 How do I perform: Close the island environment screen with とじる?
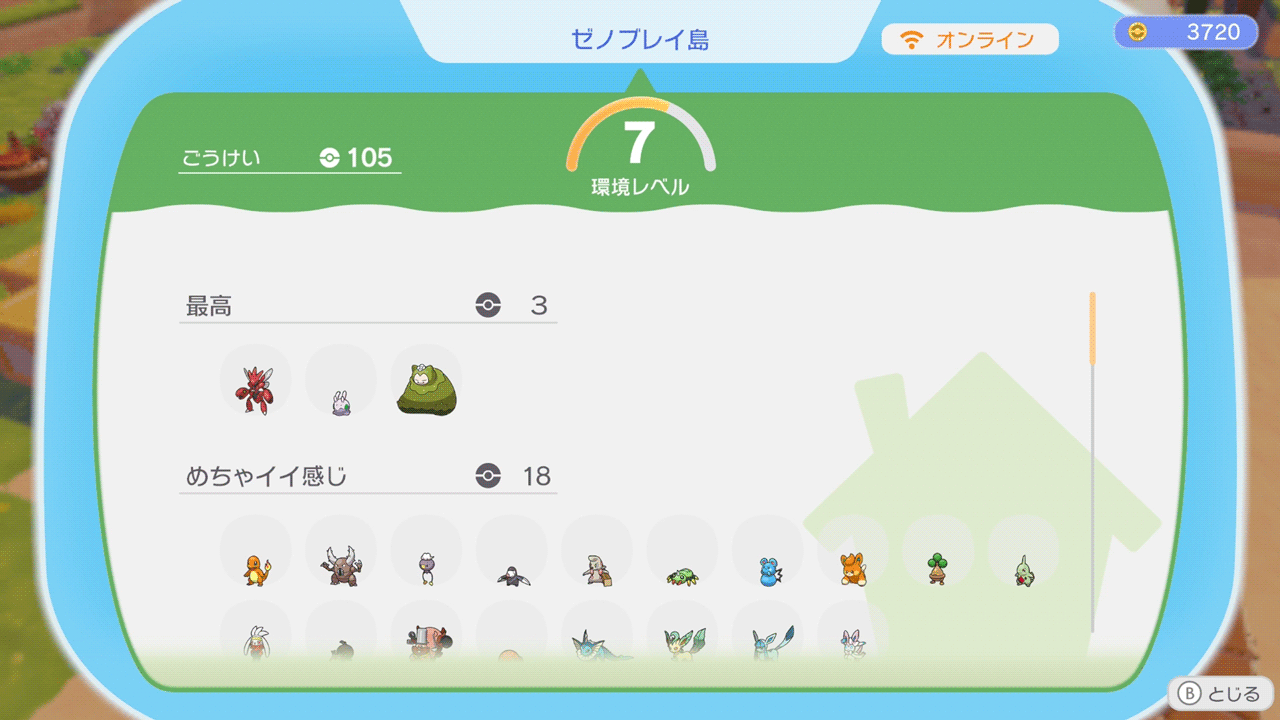pyautogui.click(x=1220, y=693)
